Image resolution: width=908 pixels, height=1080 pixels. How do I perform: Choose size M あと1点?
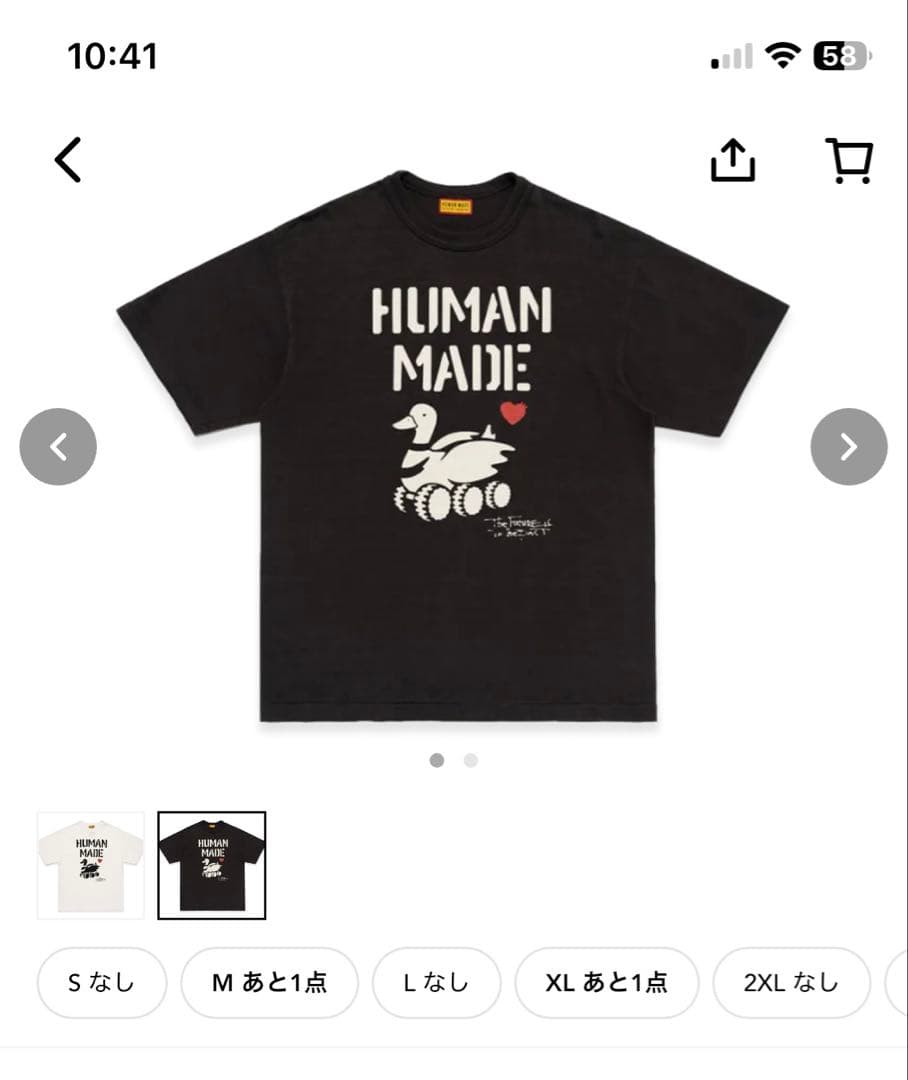coord(269,982)
